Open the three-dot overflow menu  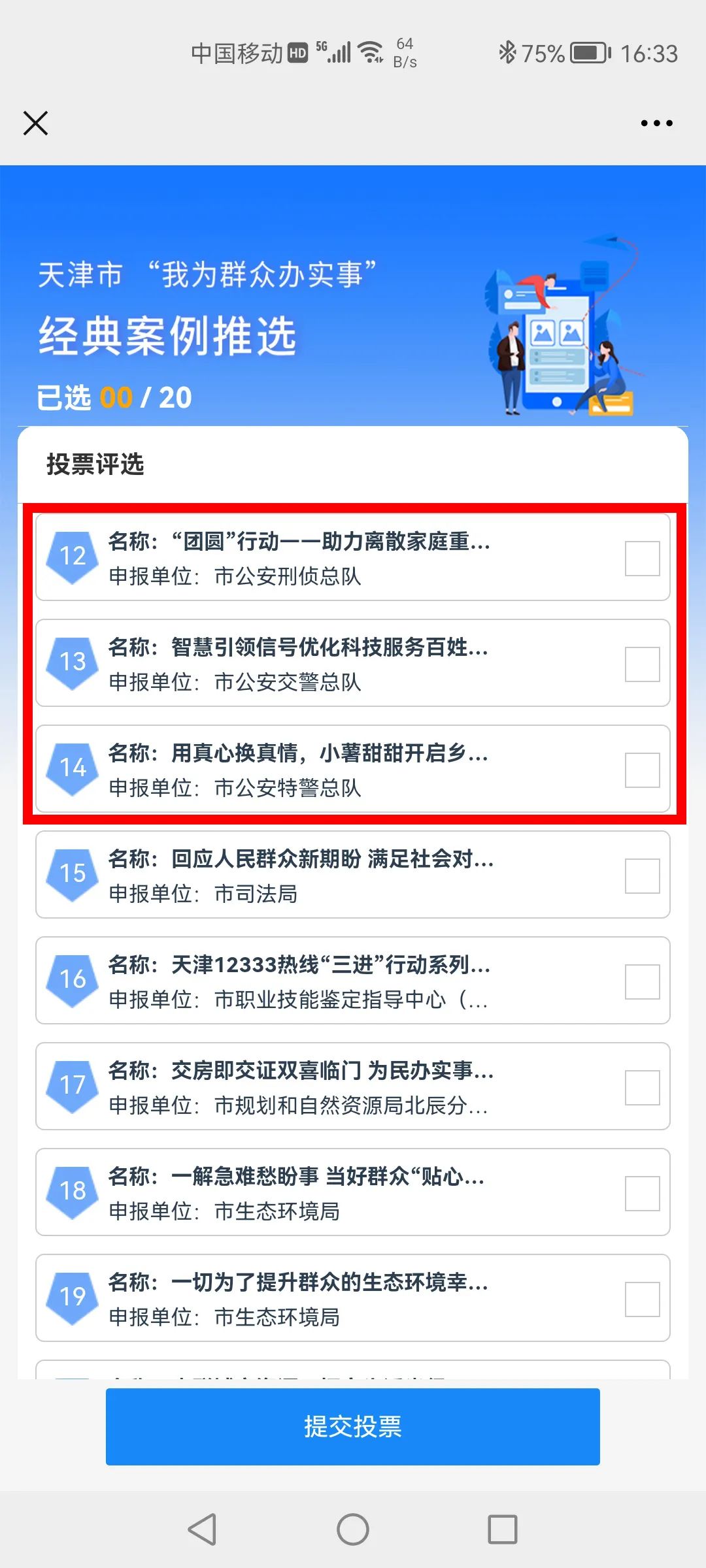click(656, 123)
